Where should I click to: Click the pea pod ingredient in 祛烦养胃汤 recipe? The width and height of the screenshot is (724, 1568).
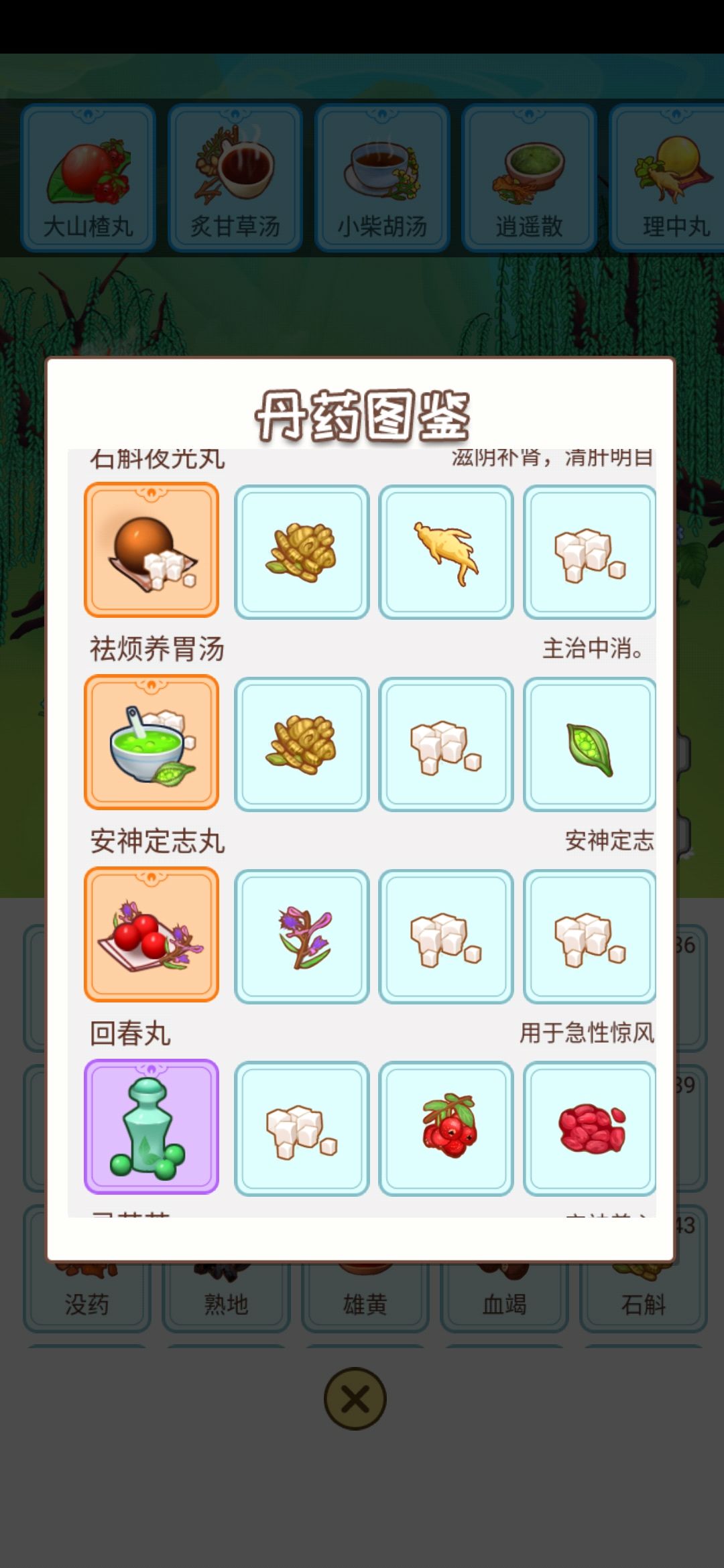point(590,744)
